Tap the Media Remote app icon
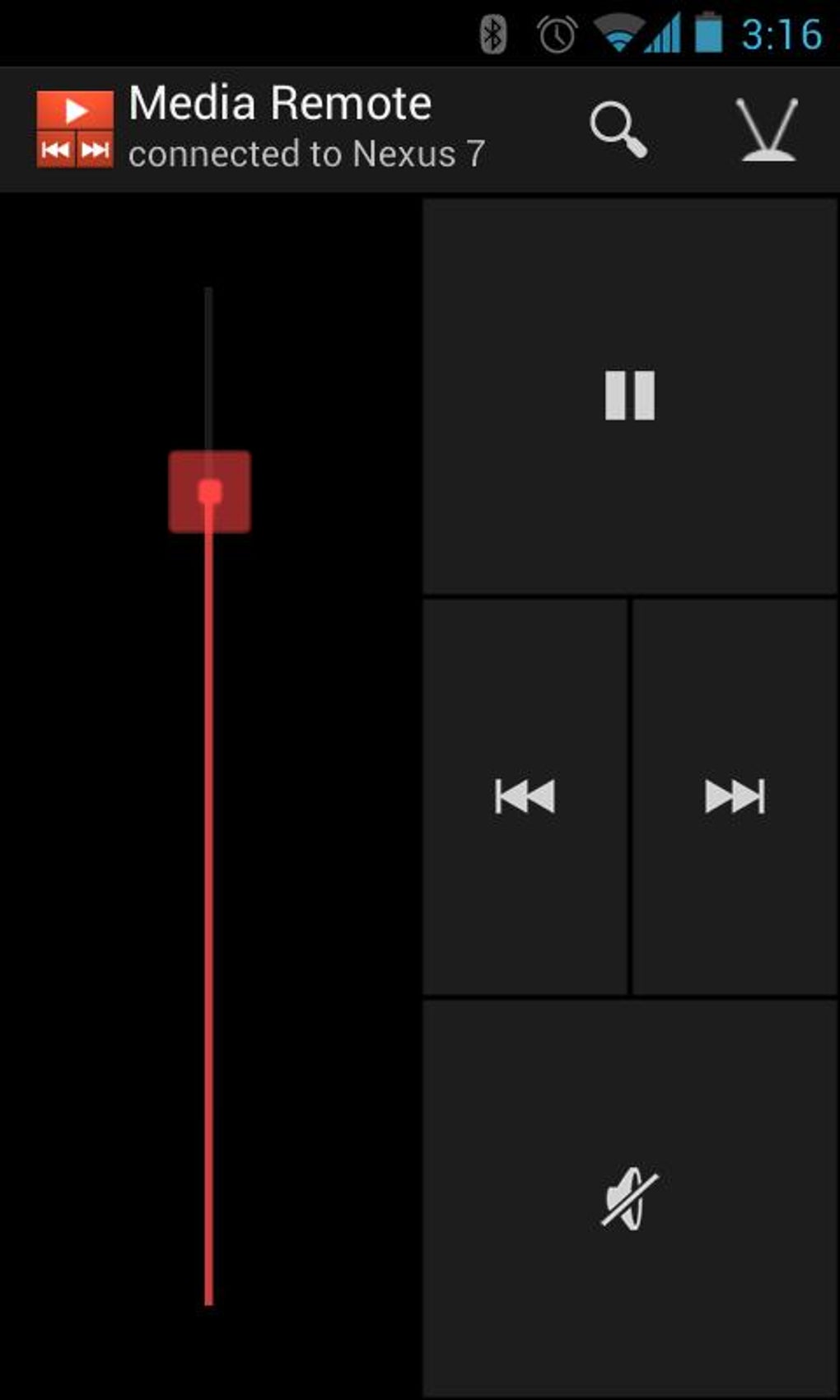Viewport: 840px width, 1400px height. [x=75, y=129]
